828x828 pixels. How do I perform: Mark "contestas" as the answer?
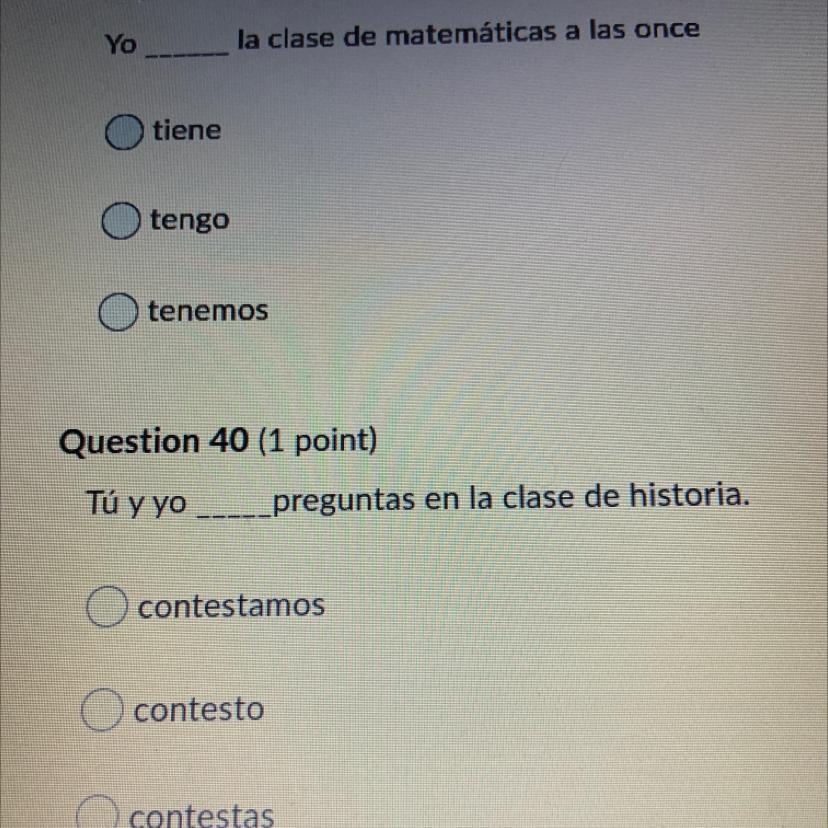click(x=97, y=813)
